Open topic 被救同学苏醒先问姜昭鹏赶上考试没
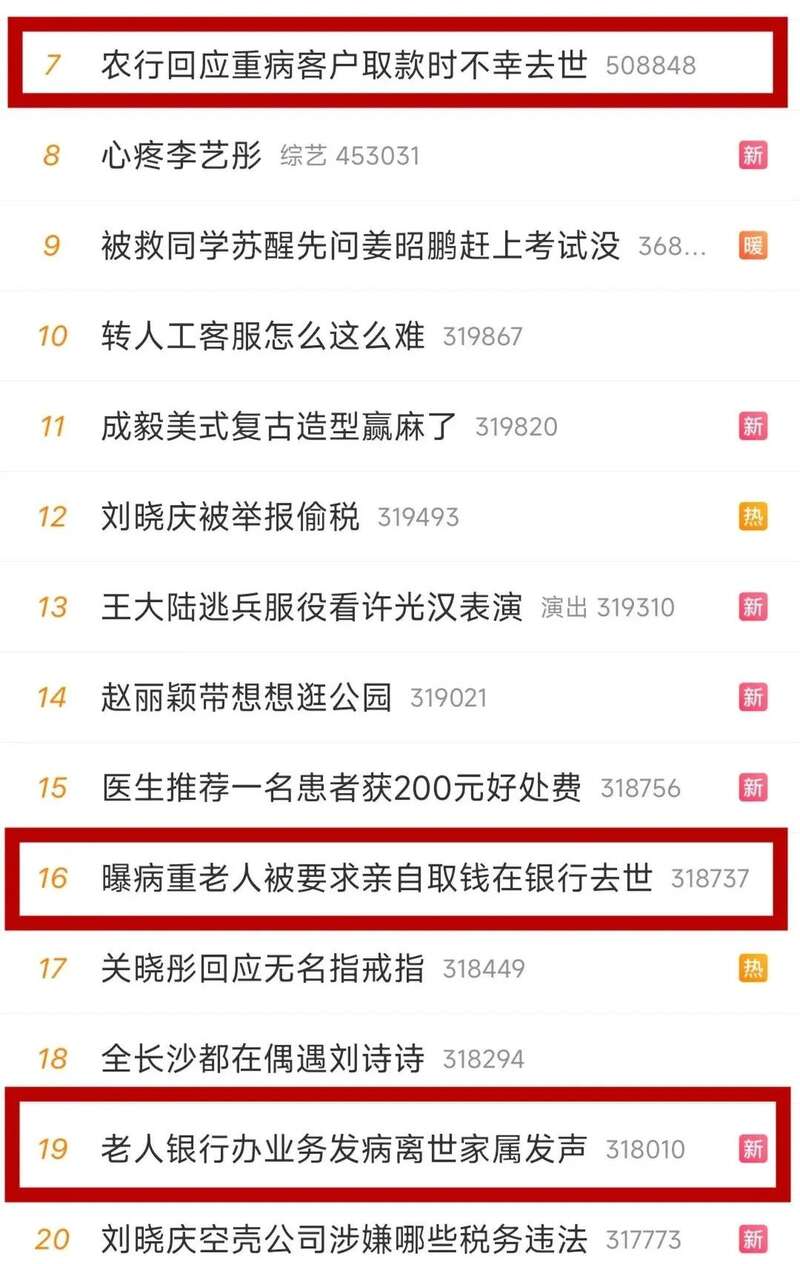800x1264 pixels. pos(360,246)
